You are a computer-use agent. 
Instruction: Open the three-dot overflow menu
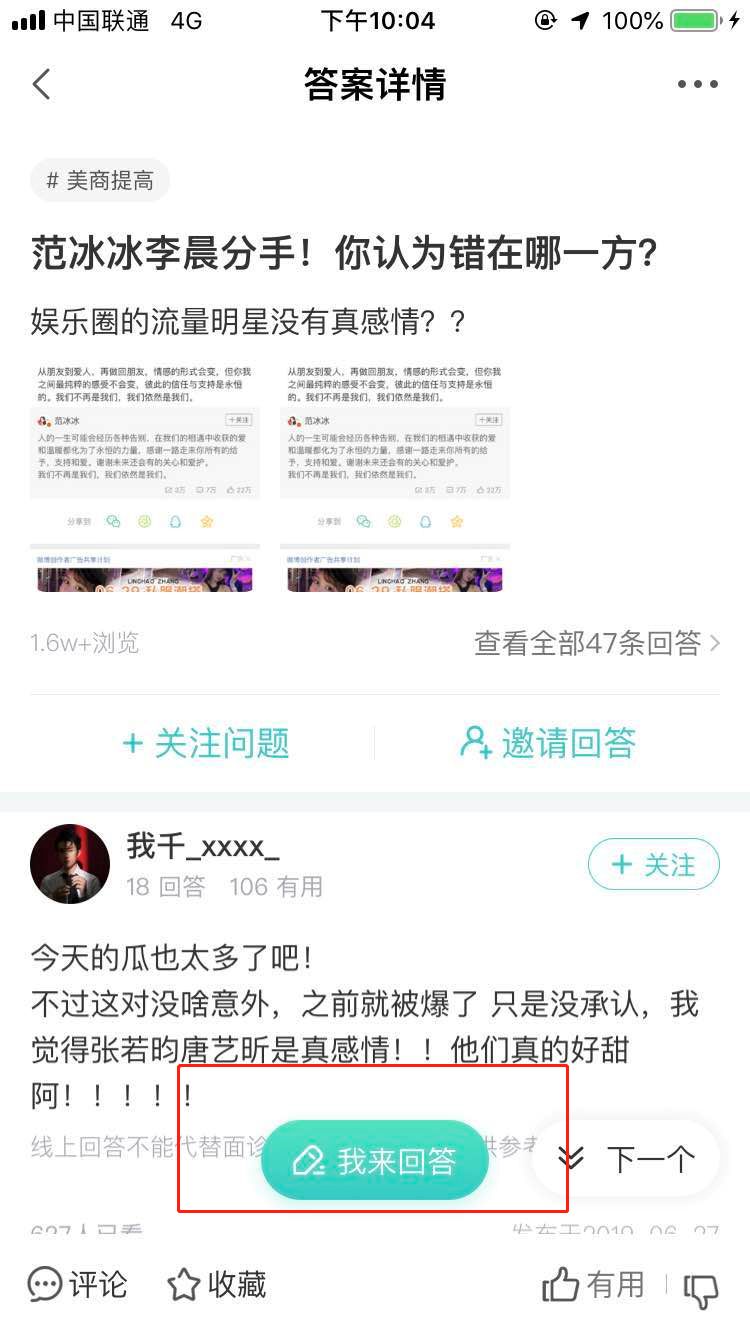click(697, 84)
